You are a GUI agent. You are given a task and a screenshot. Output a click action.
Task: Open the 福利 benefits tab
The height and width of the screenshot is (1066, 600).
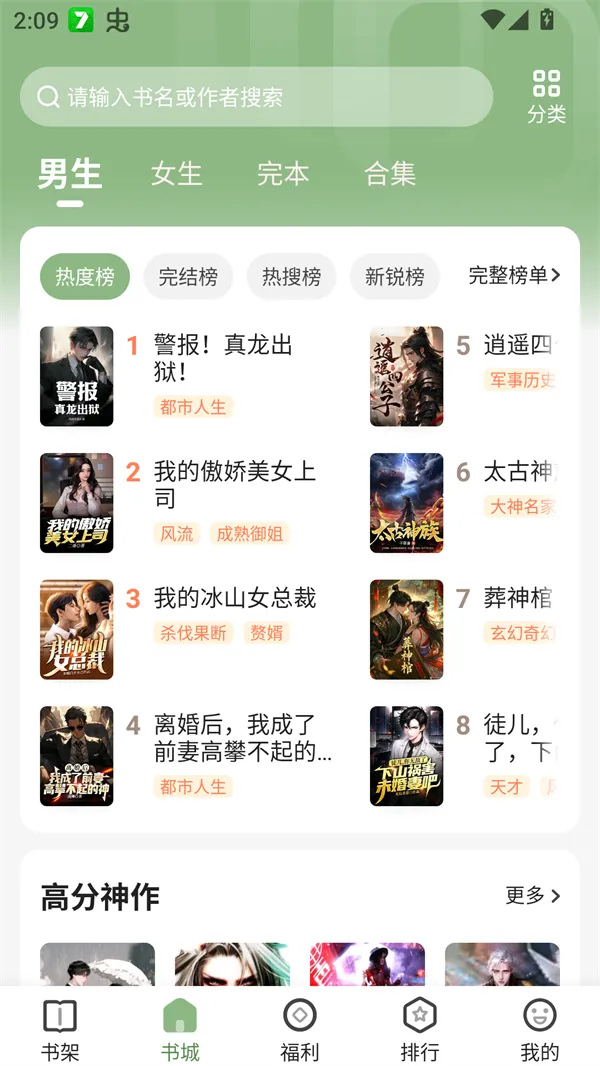[x=300, y=1030]
